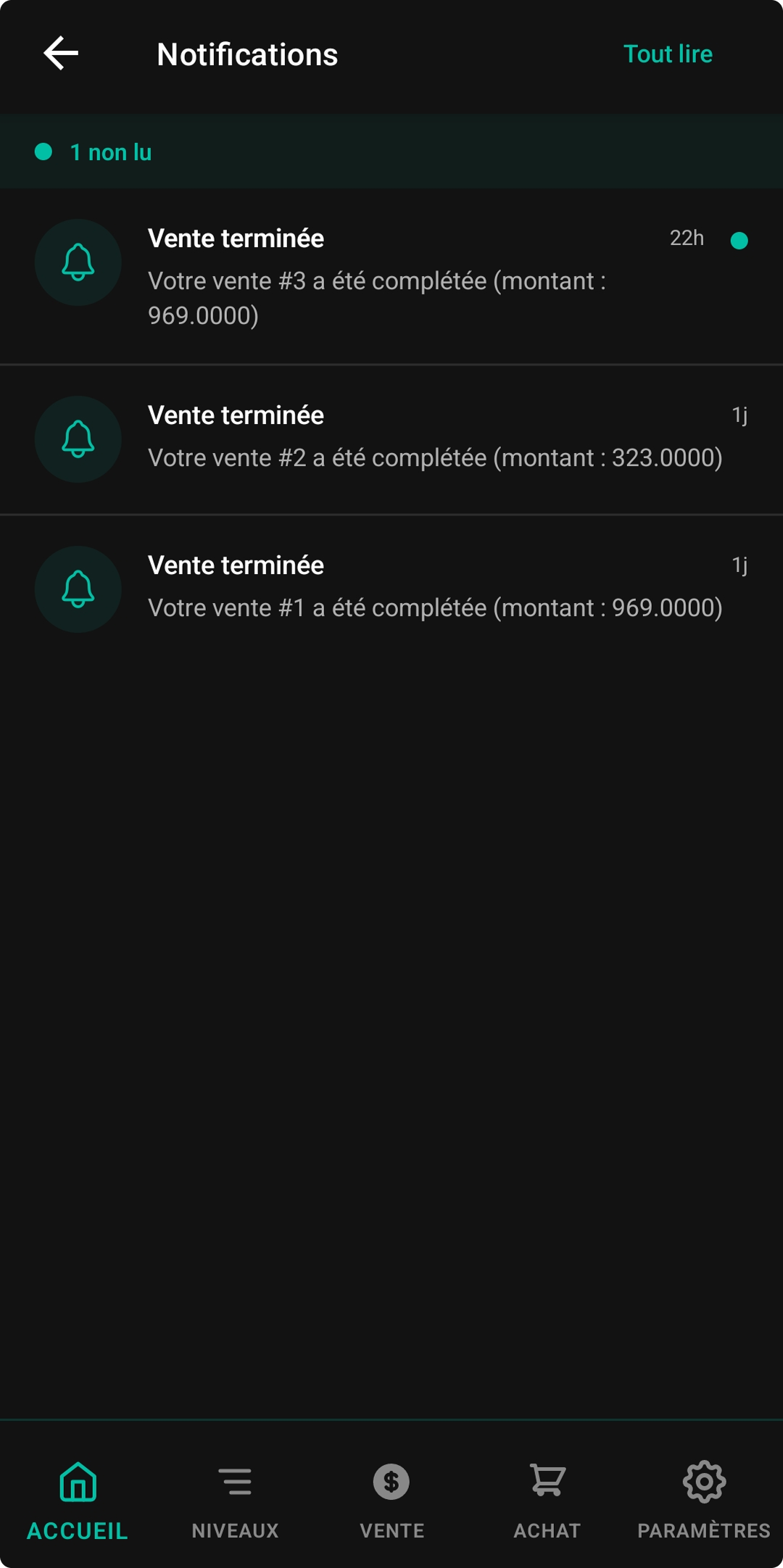This screenshot has height=1568, width=783.
Task: Tap the bell icon of vente #1 notification
Action: (78, 589)
